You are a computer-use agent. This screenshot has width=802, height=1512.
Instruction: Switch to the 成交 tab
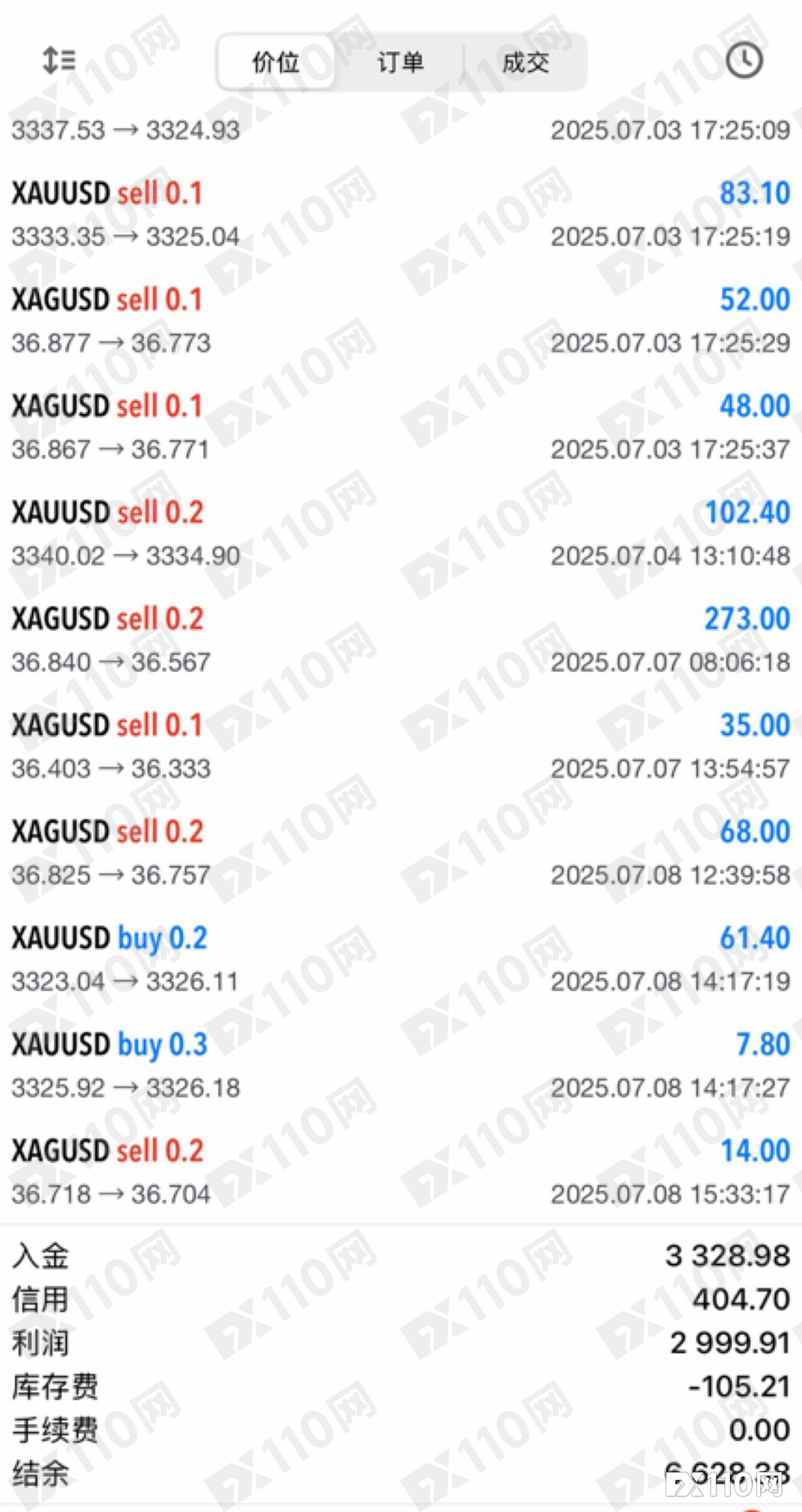tap(526, 62)
